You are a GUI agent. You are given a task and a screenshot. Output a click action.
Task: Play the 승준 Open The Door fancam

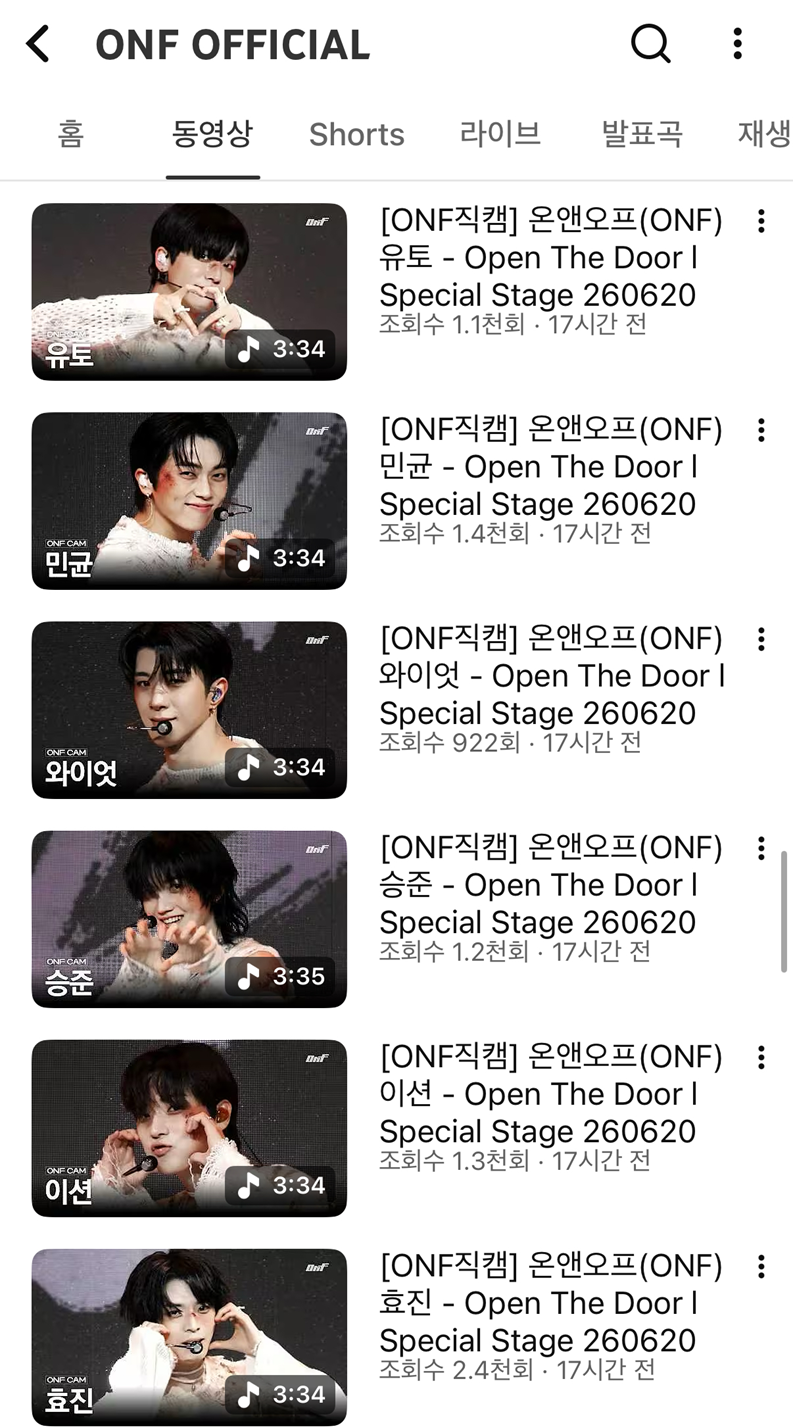point(189,919)
